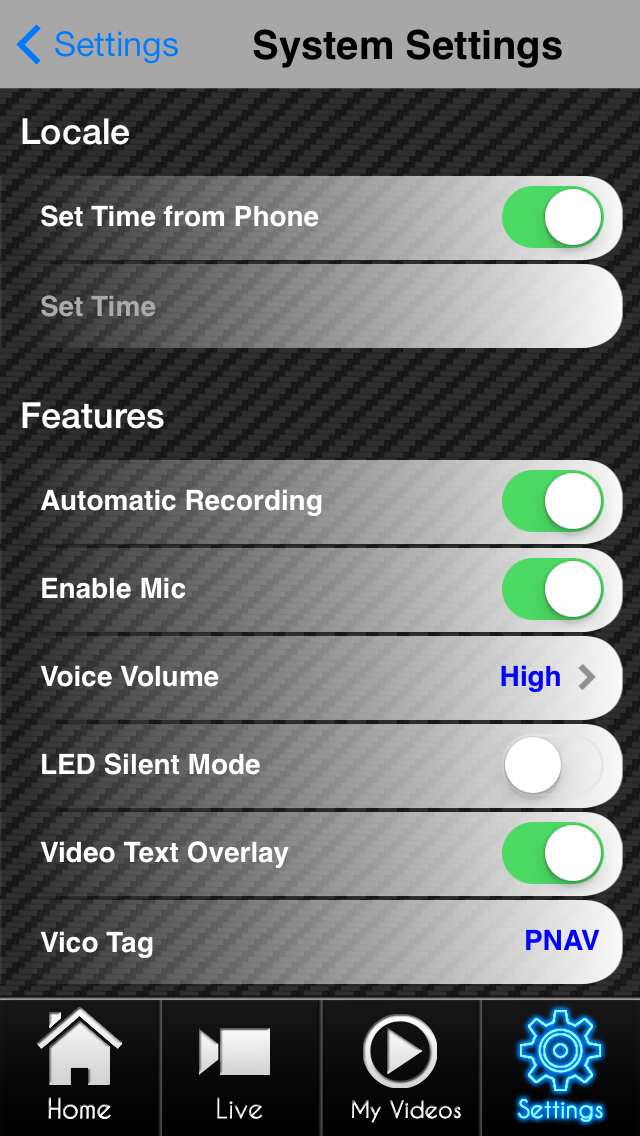
Task: Edit the Vico Tag value
Action: tap(561, 941)
